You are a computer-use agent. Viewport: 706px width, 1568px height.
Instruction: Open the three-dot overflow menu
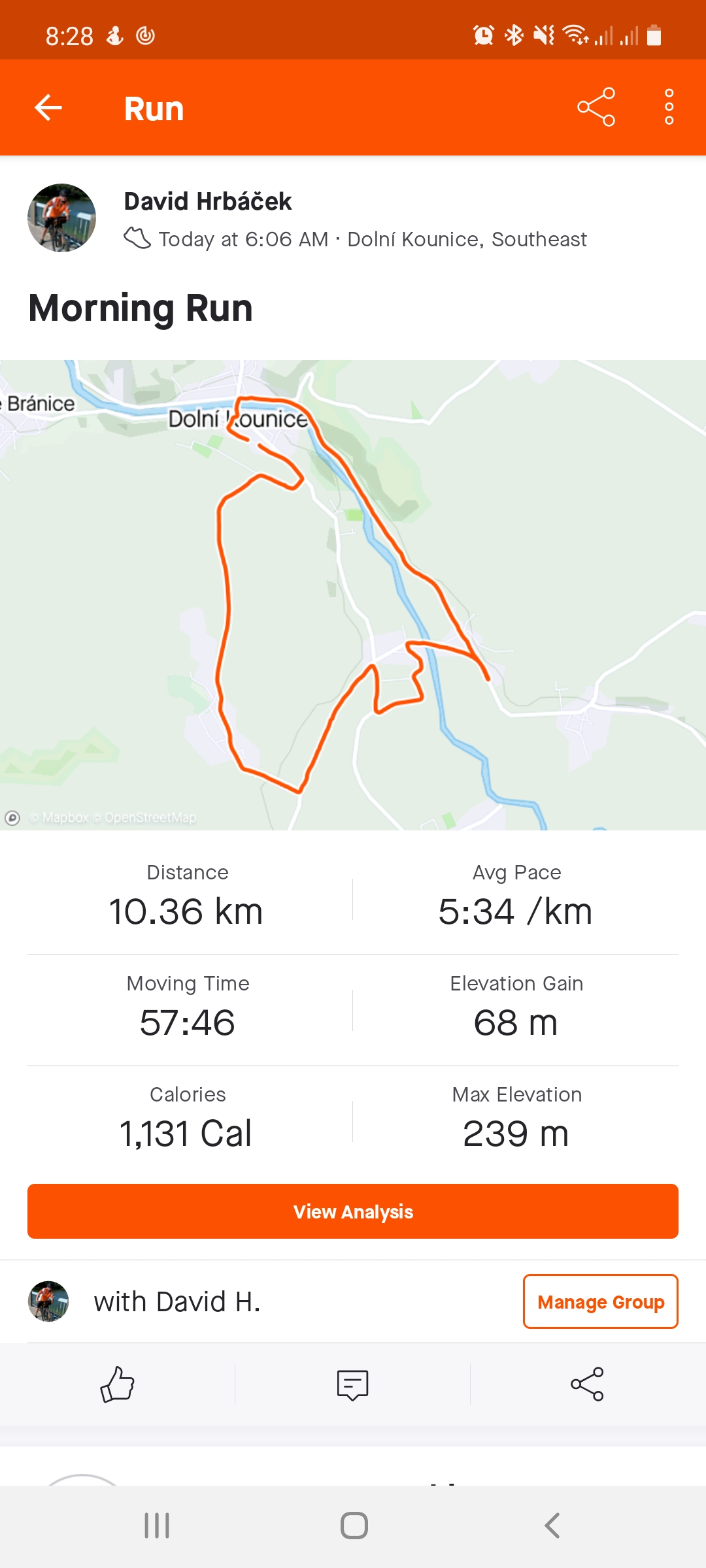(x=669, y=107)
